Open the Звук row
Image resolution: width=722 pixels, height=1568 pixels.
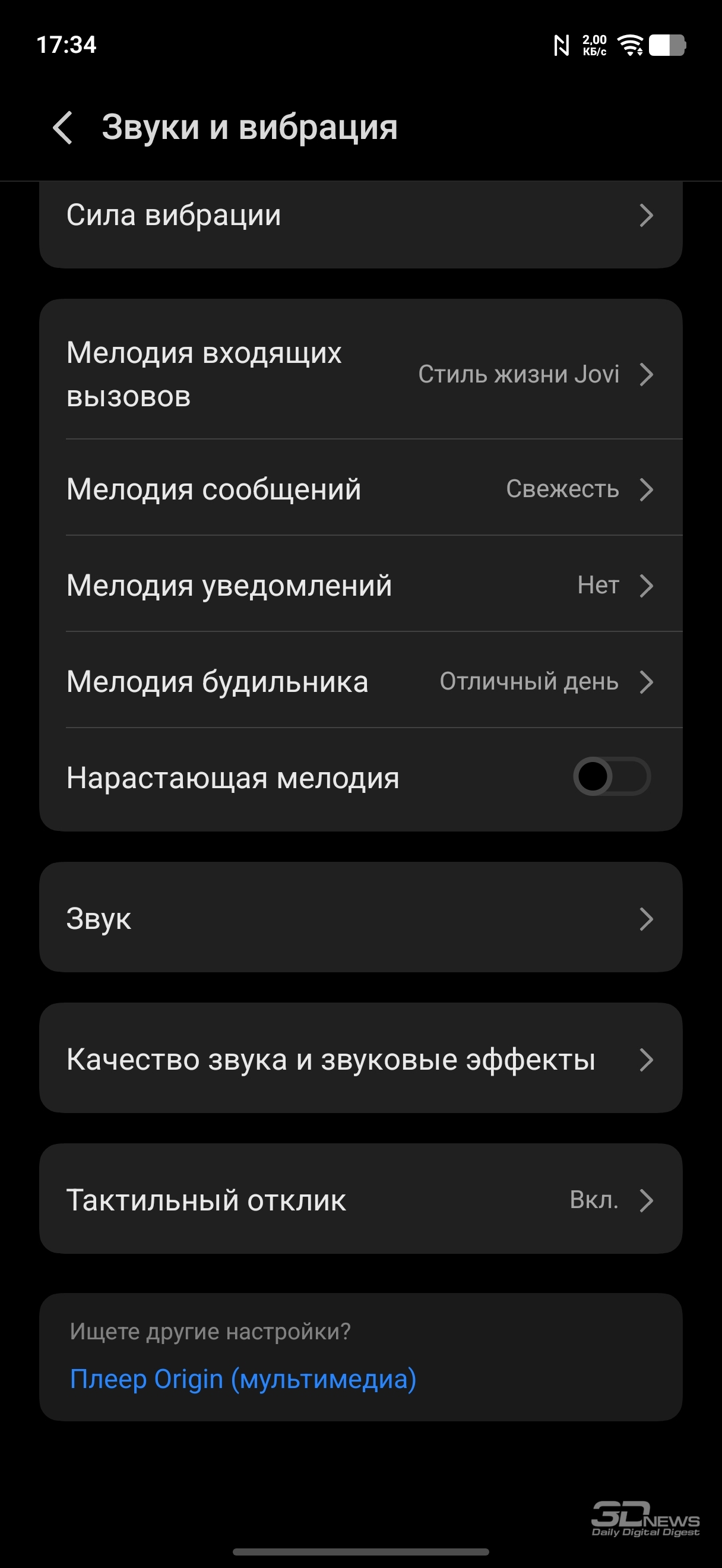tap(360, 918)
